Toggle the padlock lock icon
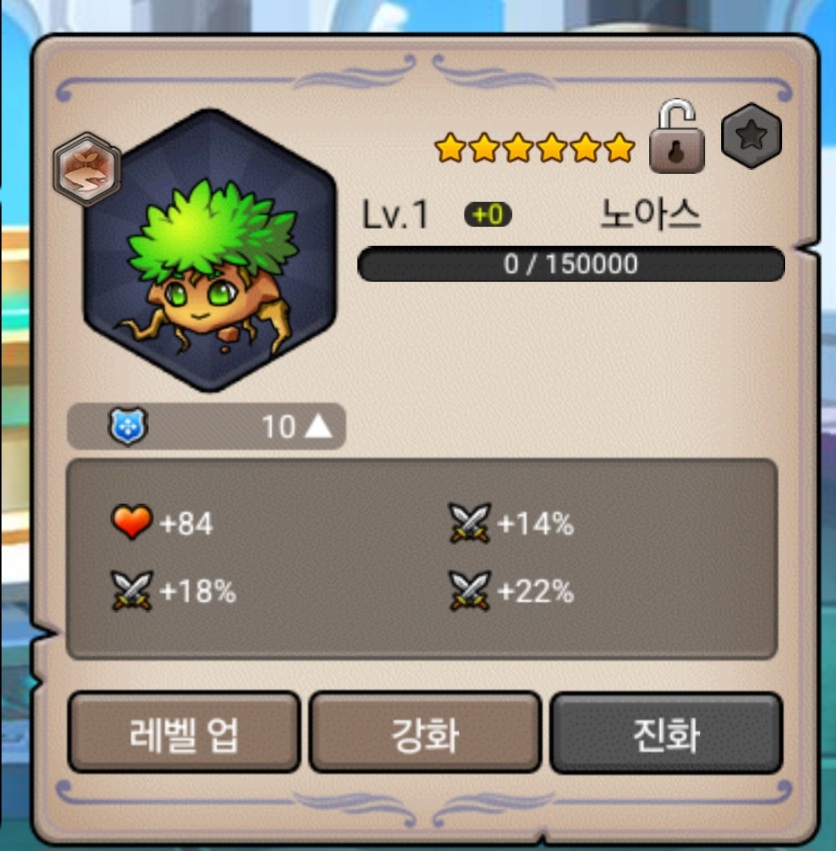 [x=677, y=138]
